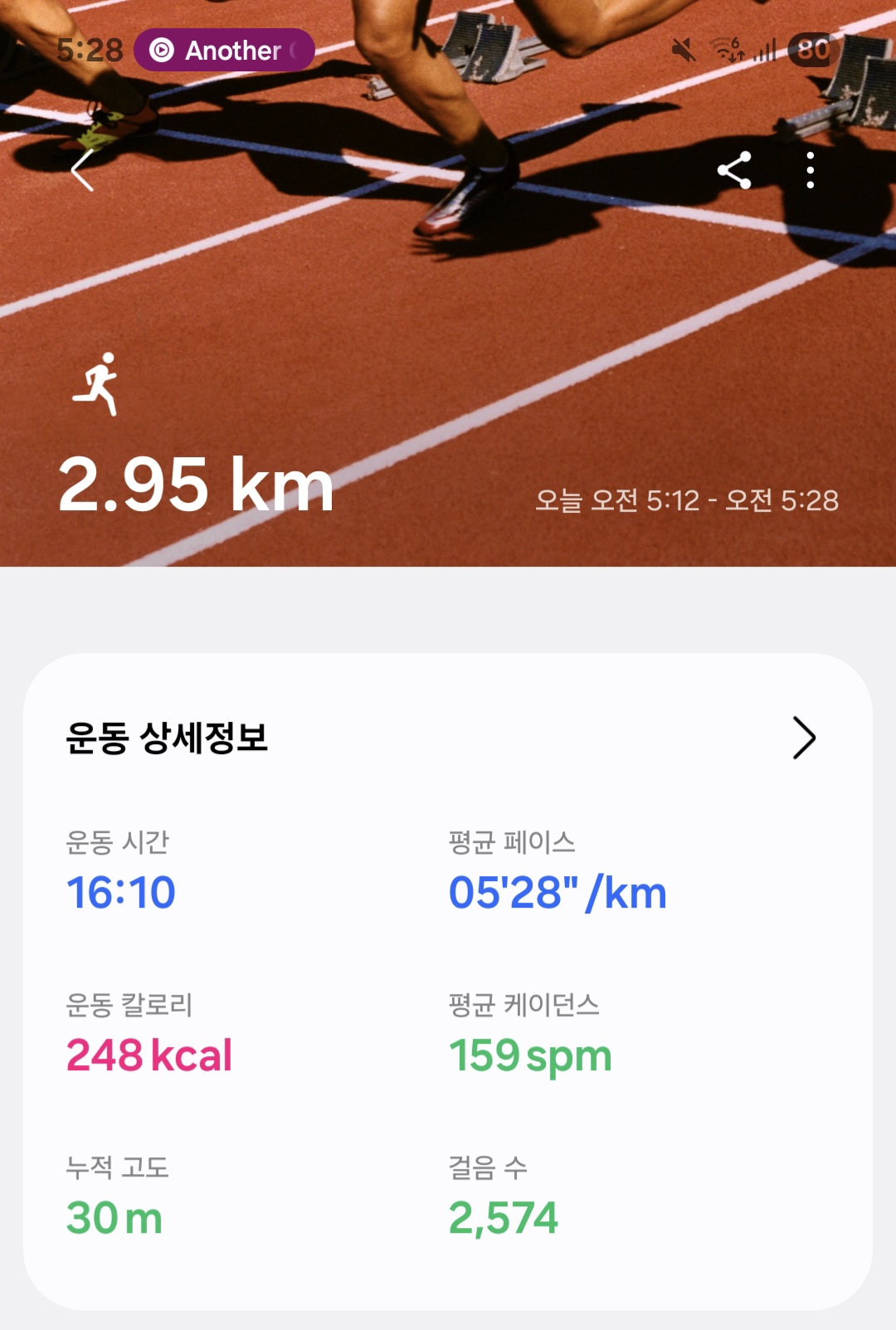Share this running workout
This screenshot has height=1330, width=896.
734,171
